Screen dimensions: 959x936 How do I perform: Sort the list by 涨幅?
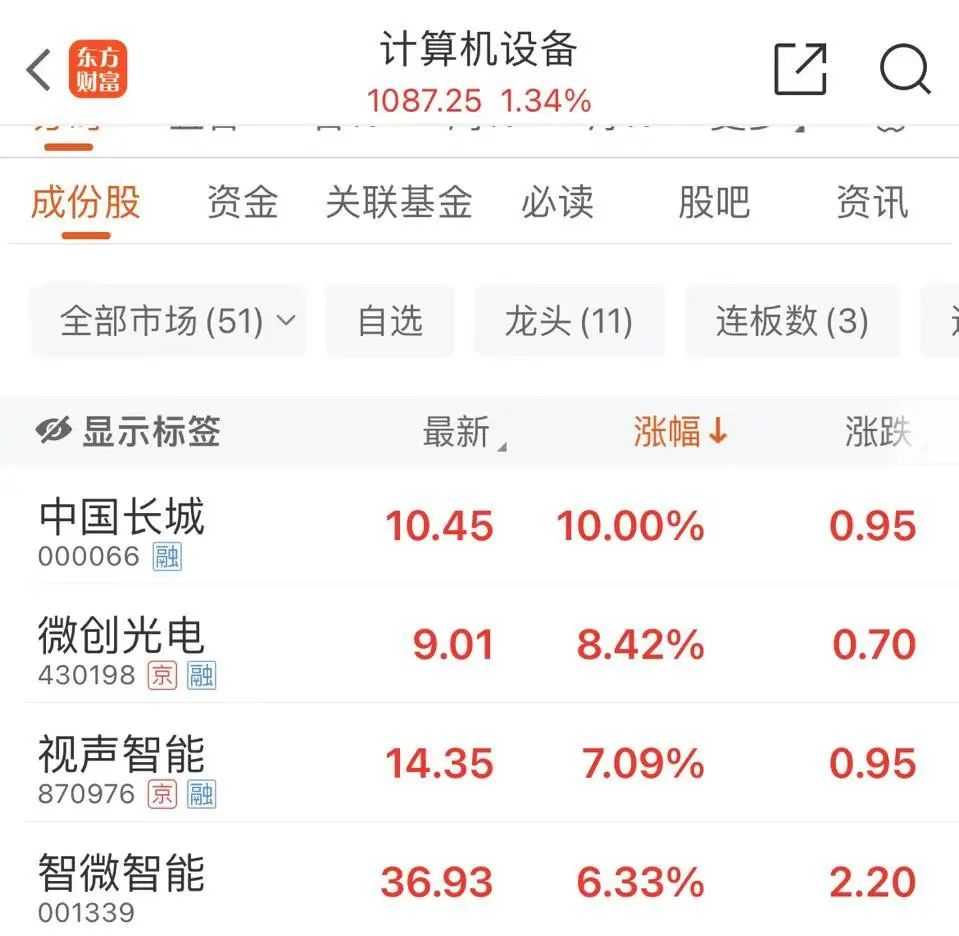[680, 432]
